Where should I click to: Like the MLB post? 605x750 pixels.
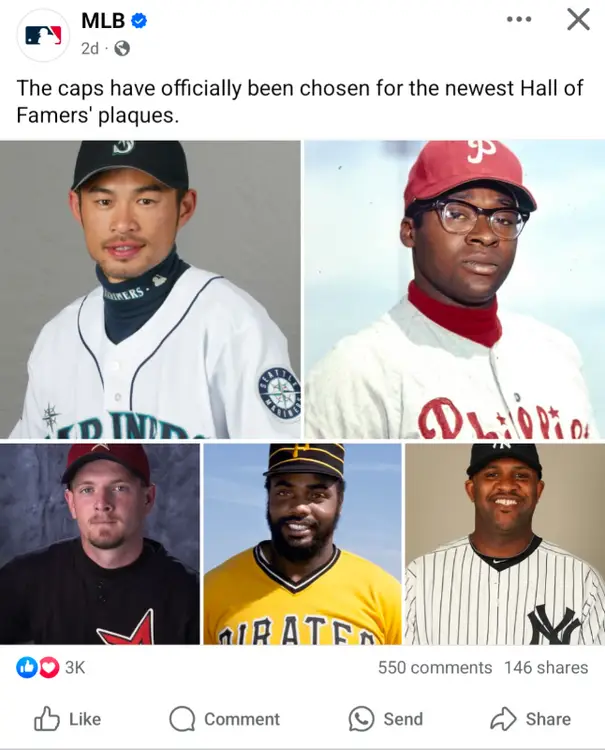(x=68, y=719)
